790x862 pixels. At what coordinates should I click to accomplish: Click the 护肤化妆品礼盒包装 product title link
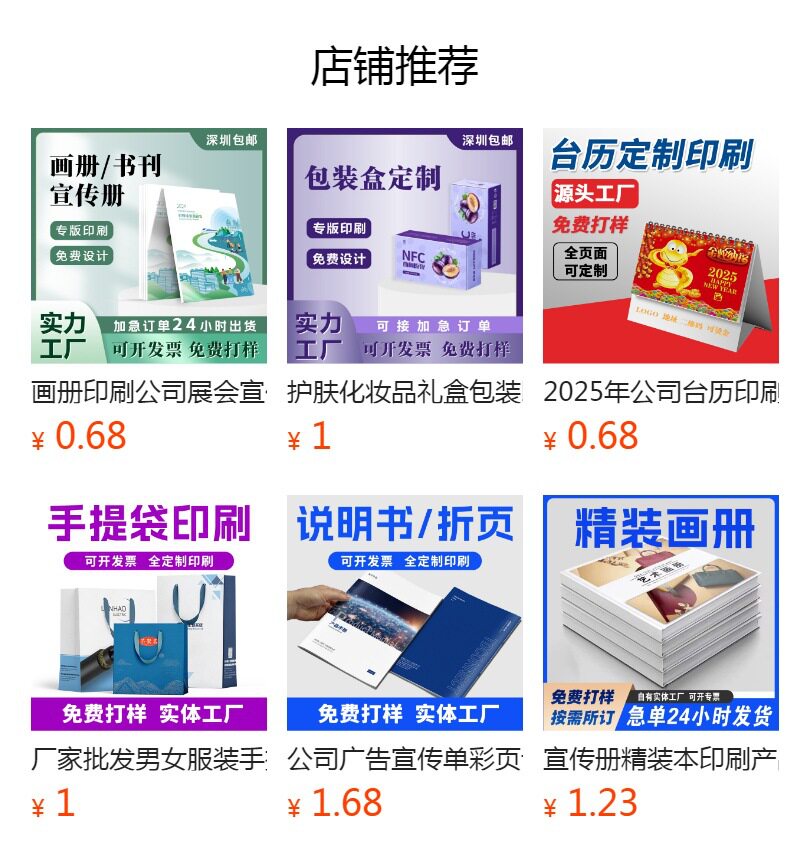pos(395,392)
